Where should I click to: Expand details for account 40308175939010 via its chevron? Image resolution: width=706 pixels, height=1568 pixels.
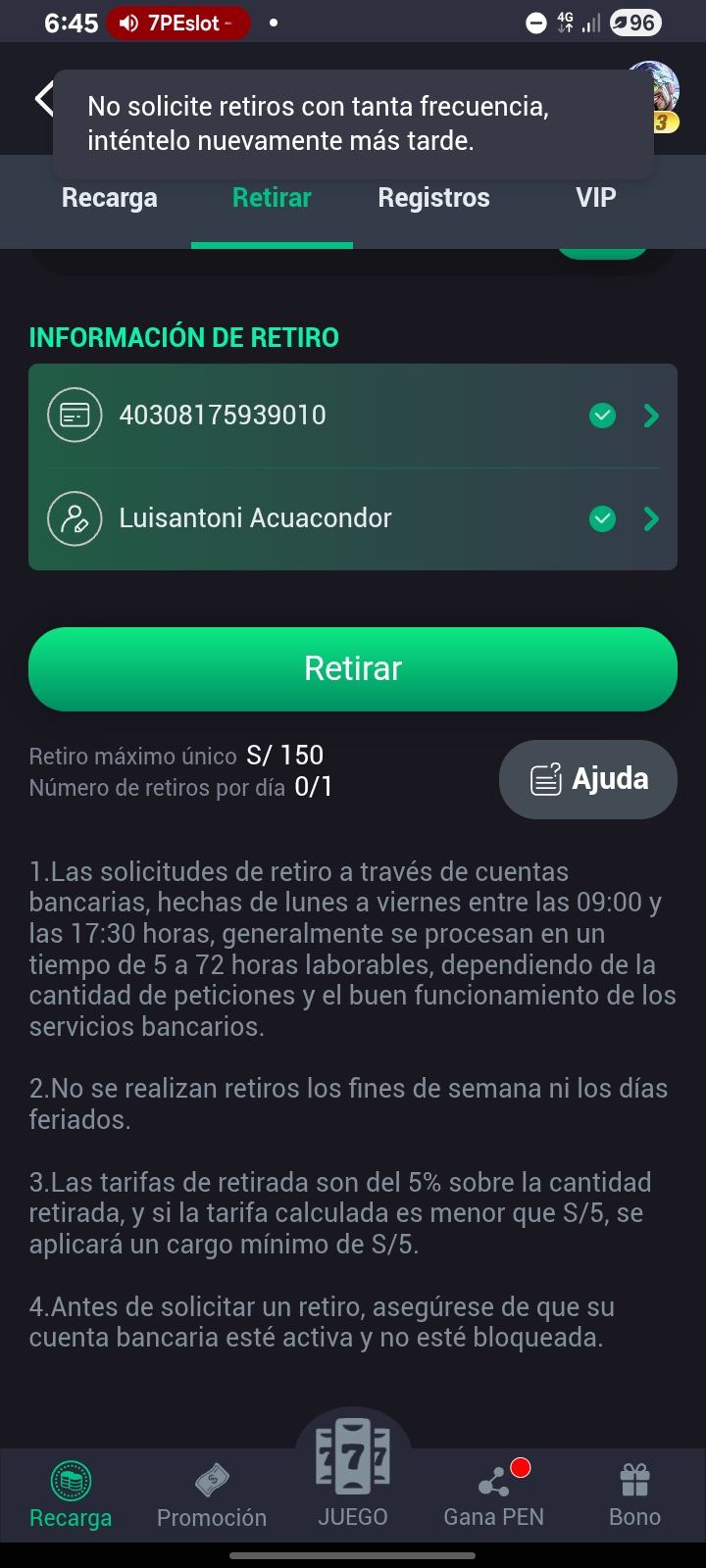[x=651, y=416]
